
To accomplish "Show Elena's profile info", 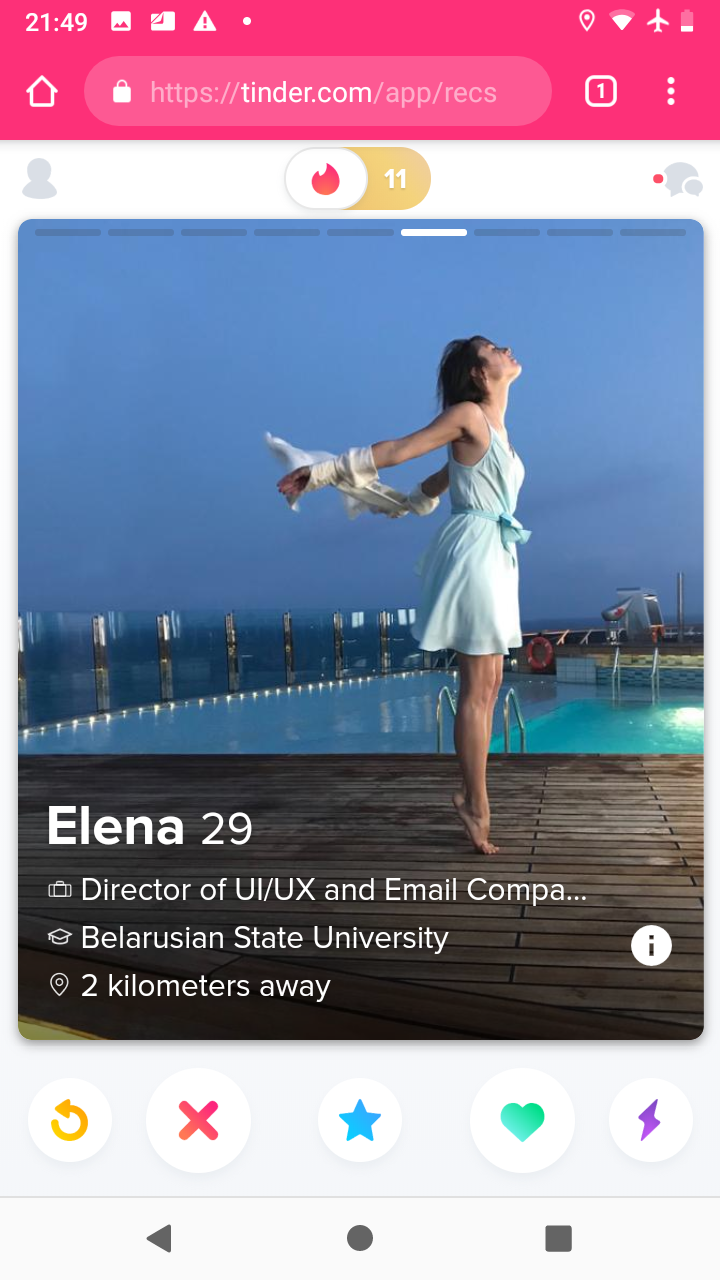I will 651,945.
